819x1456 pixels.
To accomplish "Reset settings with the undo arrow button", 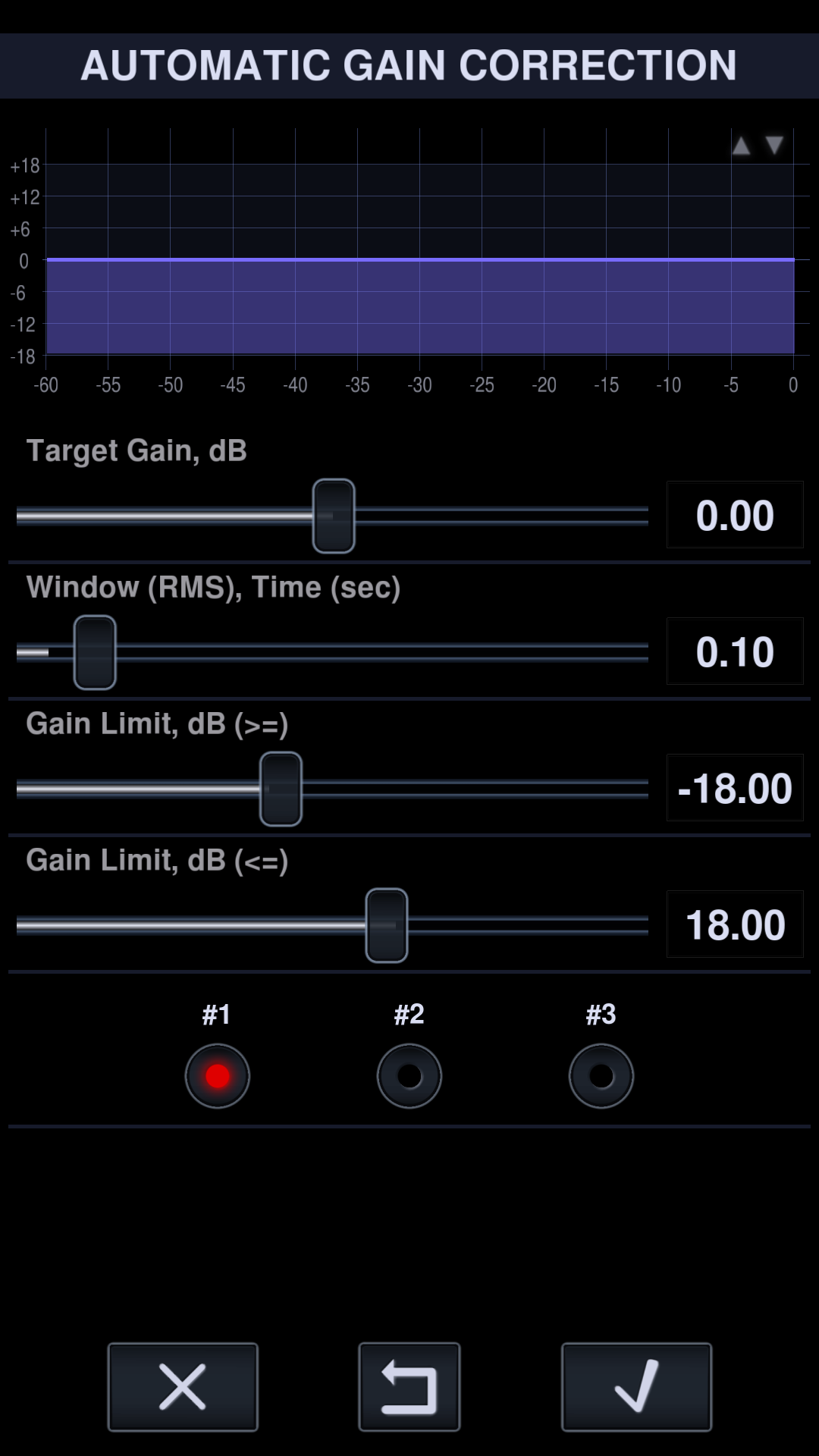I will [409, 1387].
